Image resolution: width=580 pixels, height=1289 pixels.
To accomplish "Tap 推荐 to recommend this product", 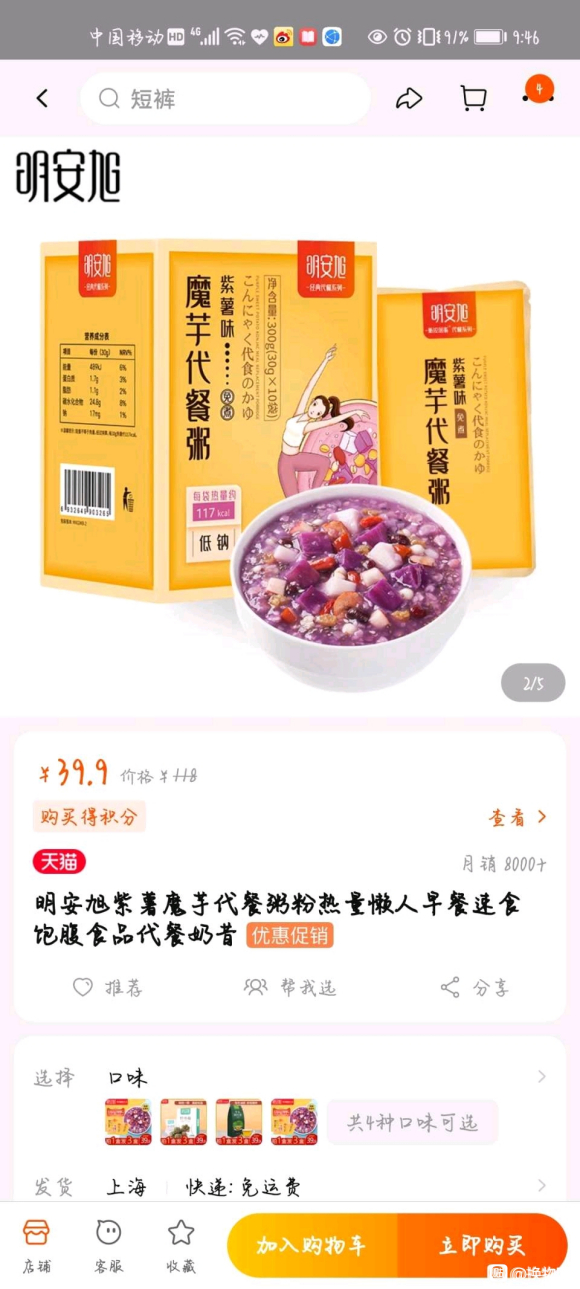I will tap(108, 987).
